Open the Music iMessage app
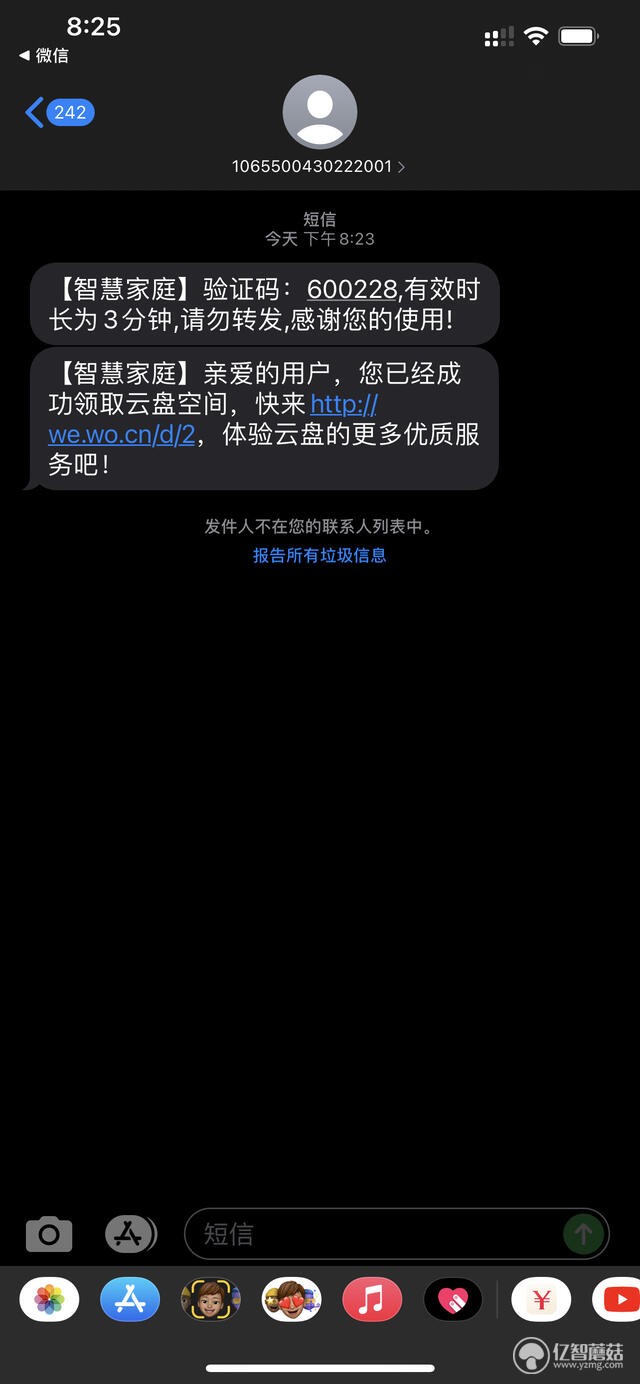Screen dimensions: 640x1384 (x=371, y=1300)
